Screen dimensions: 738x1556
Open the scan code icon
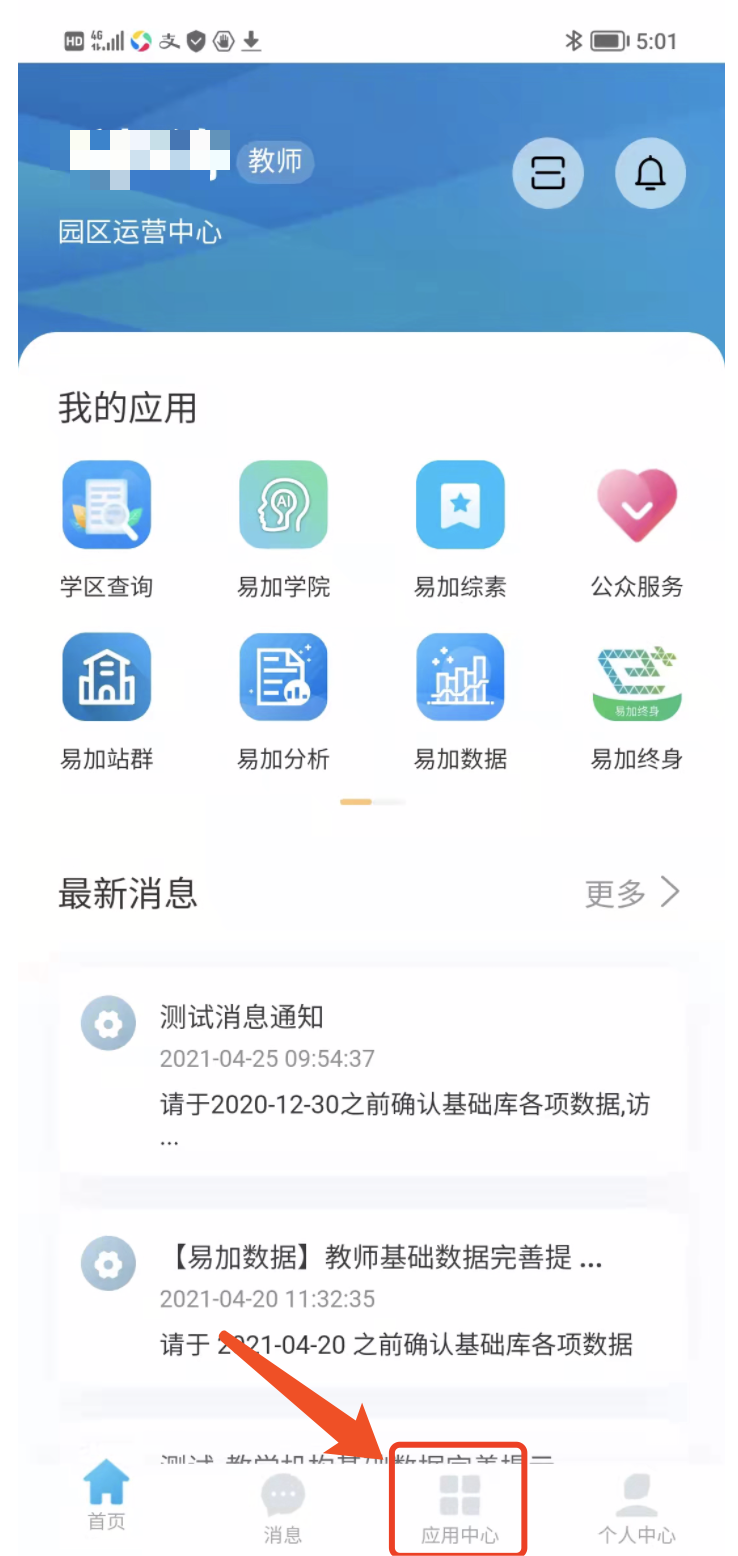pos(547,174)
